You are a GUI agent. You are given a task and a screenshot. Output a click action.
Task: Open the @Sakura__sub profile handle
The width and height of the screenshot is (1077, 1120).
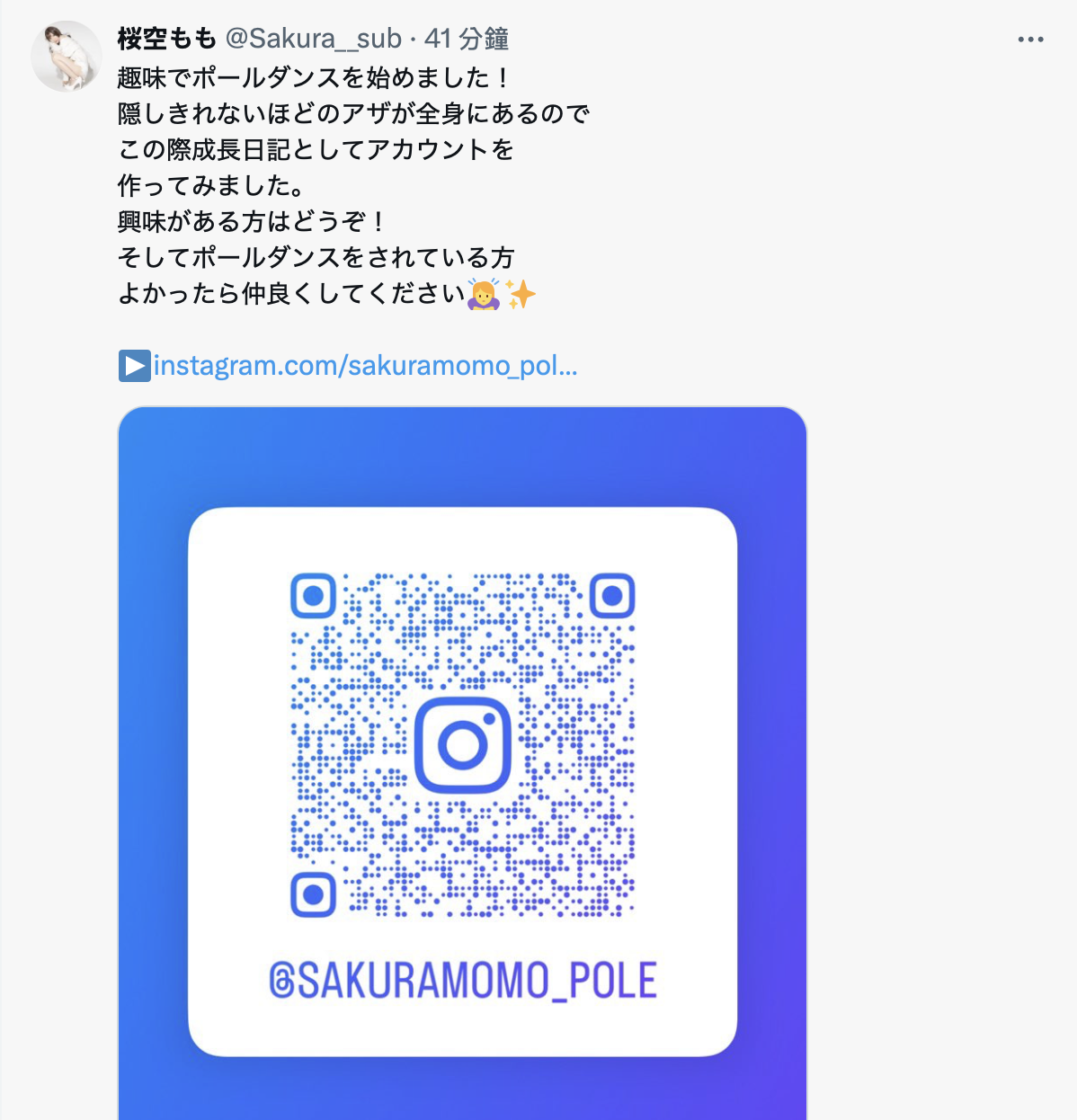313,39
